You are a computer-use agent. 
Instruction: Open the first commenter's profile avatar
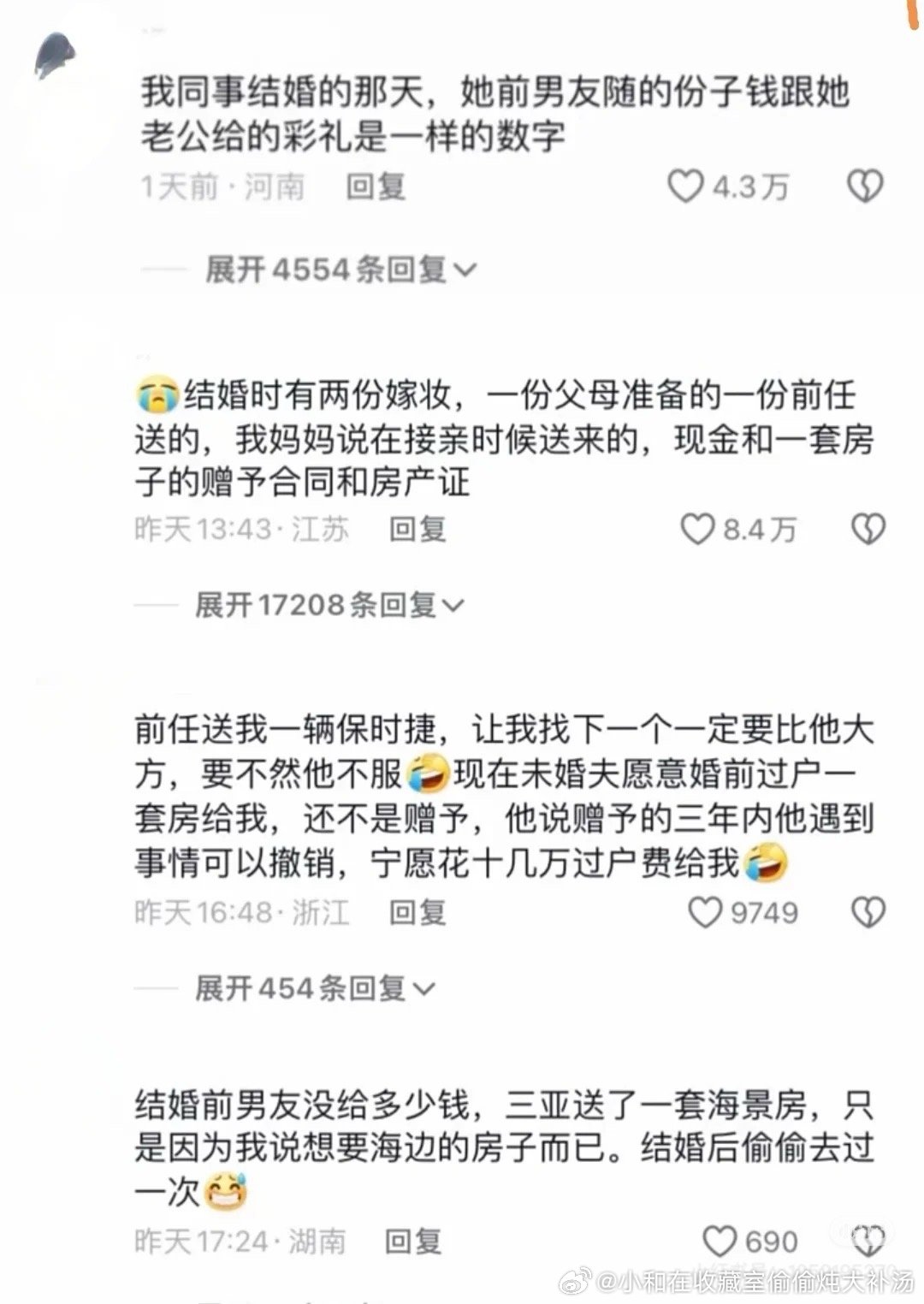[55, 56]
